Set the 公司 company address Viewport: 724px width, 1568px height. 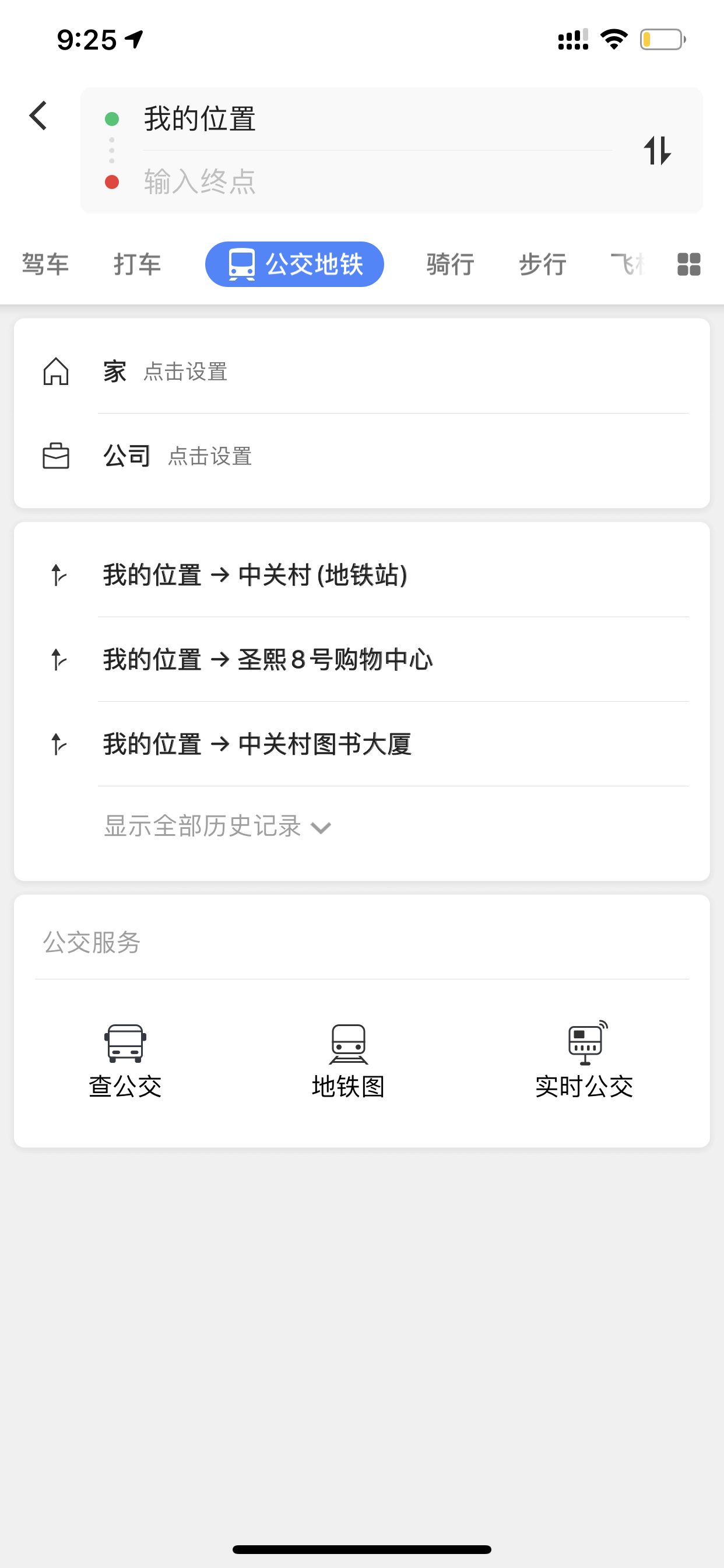(x=362, y=456)
